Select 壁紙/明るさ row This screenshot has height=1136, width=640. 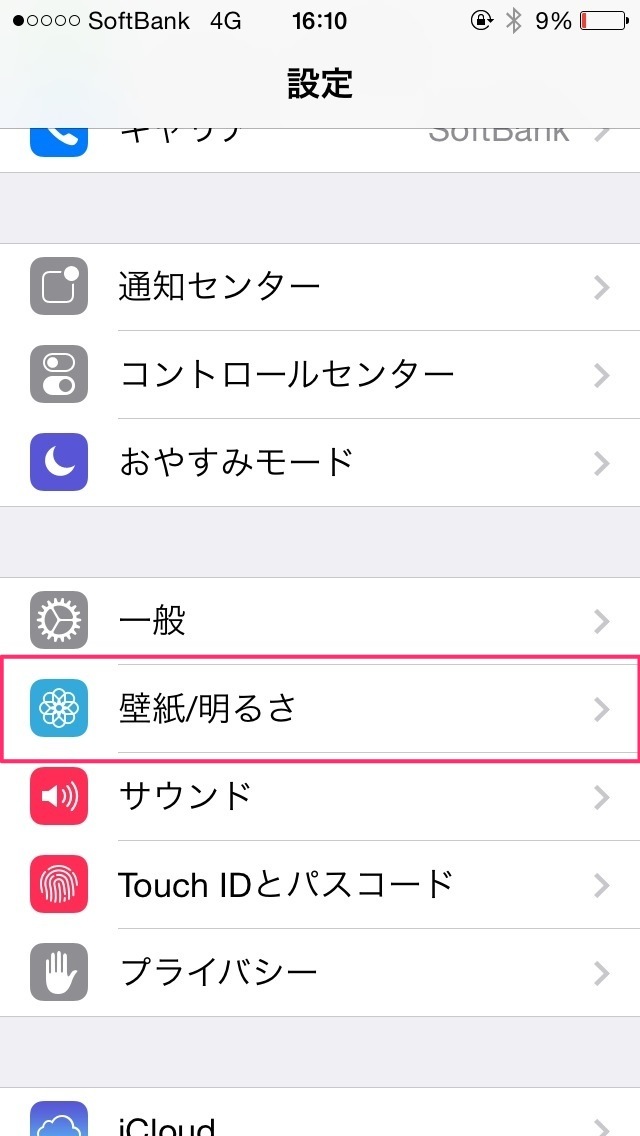[x=320, y=709]
